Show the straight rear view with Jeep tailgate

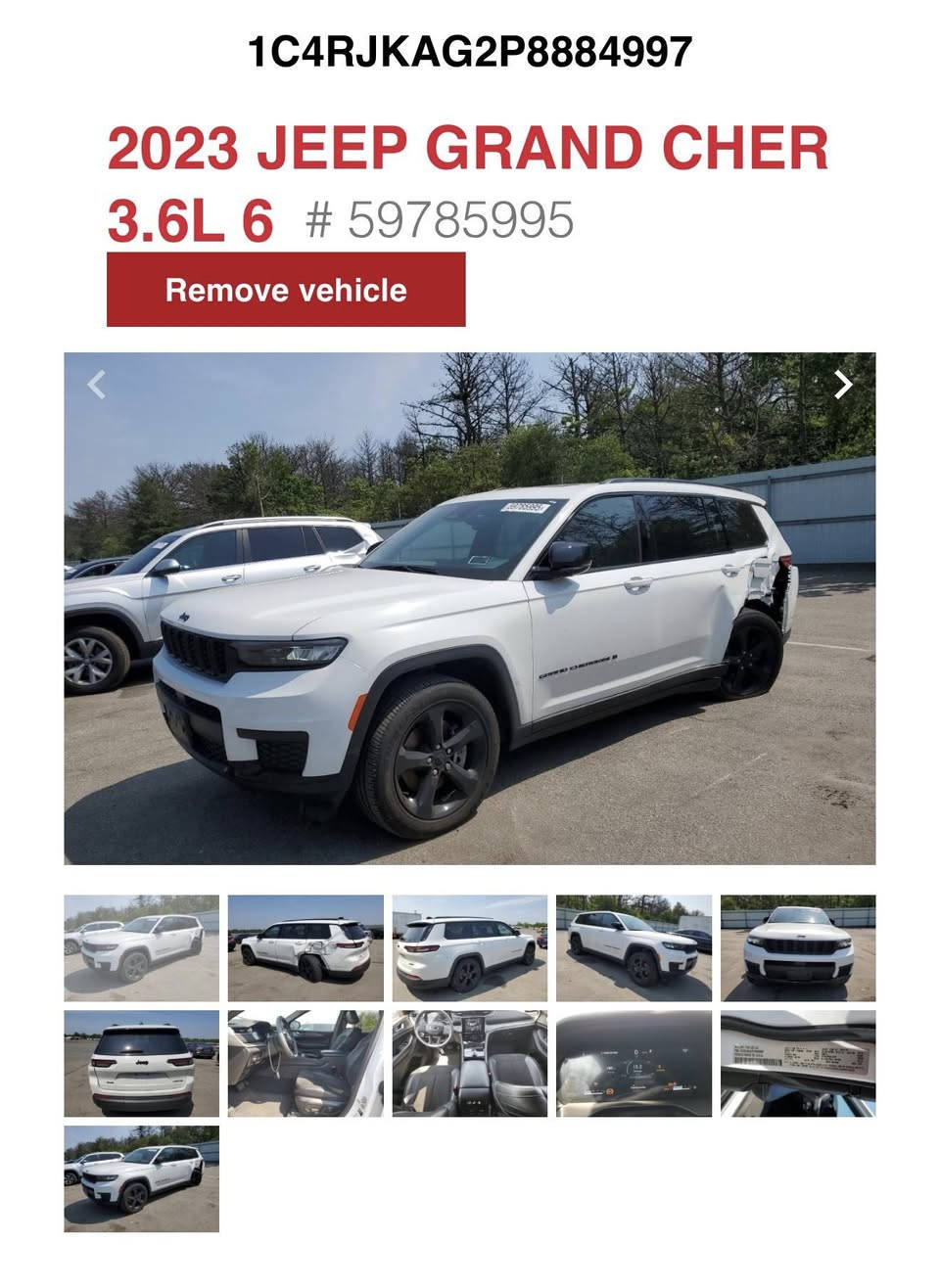[x=141, y=1063]
